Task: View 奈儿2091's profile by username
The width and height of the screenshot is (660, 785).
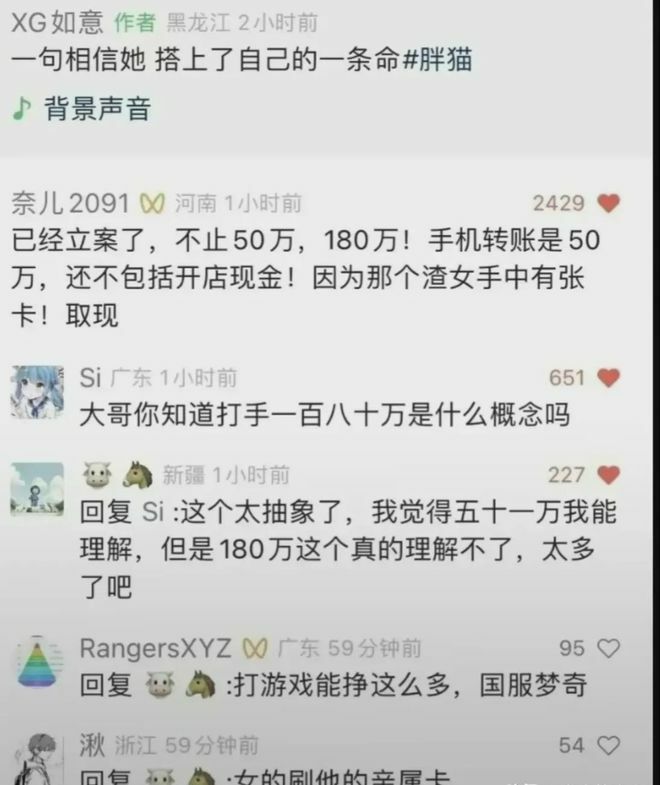Action: click(x=70, y=203)
